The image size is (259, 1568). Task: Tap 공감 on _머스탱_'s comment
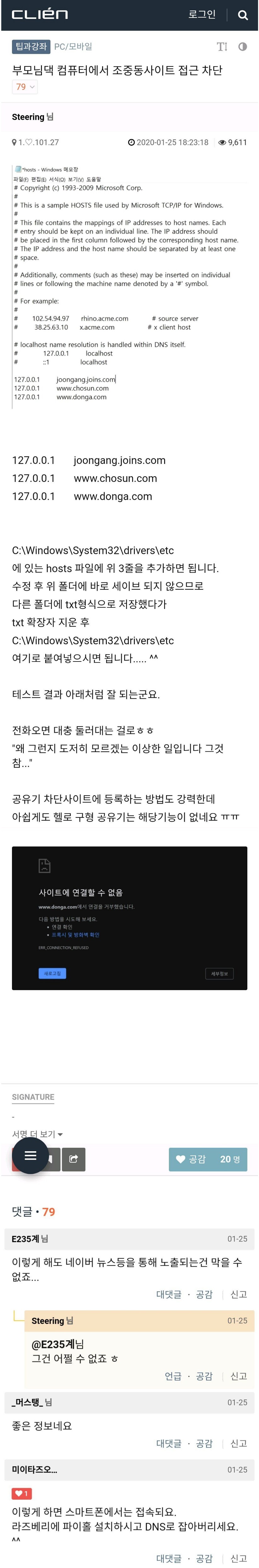tap(204, 1443)
